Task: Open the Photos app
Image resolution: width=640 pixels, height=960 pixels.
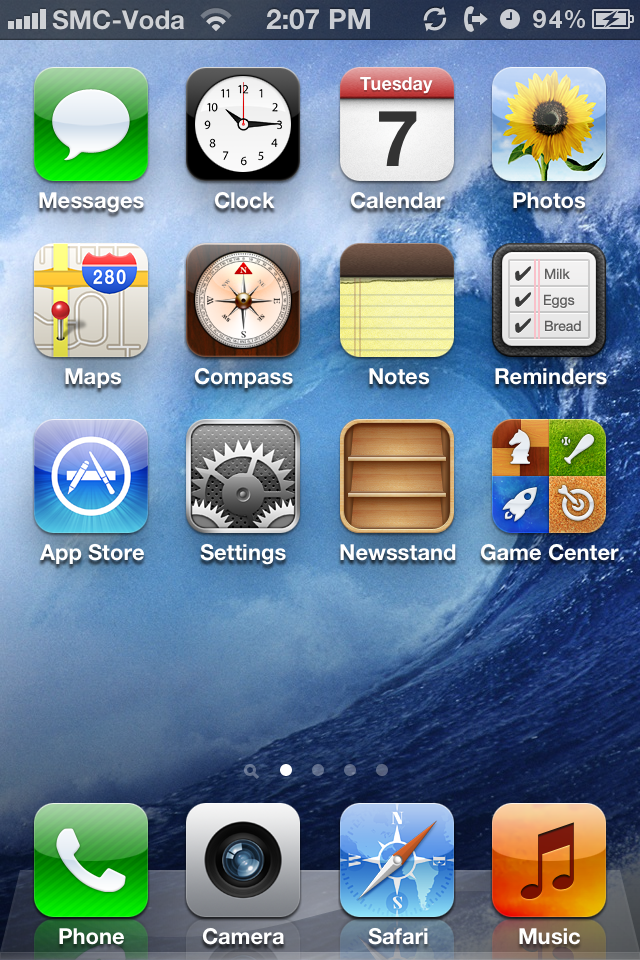Action: 549,125
